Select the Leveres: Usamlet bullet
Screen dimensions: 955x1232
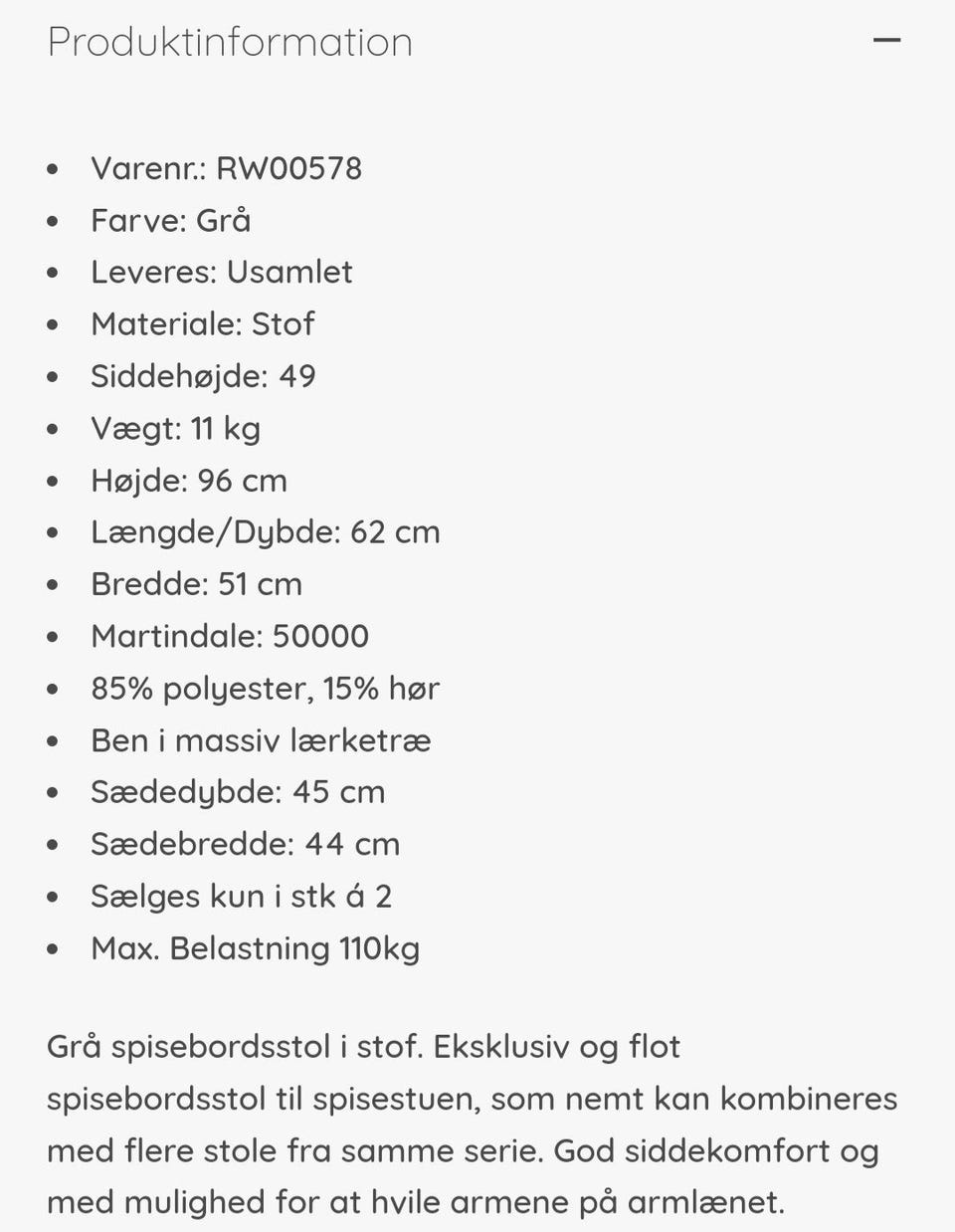(x=222, y=272)
